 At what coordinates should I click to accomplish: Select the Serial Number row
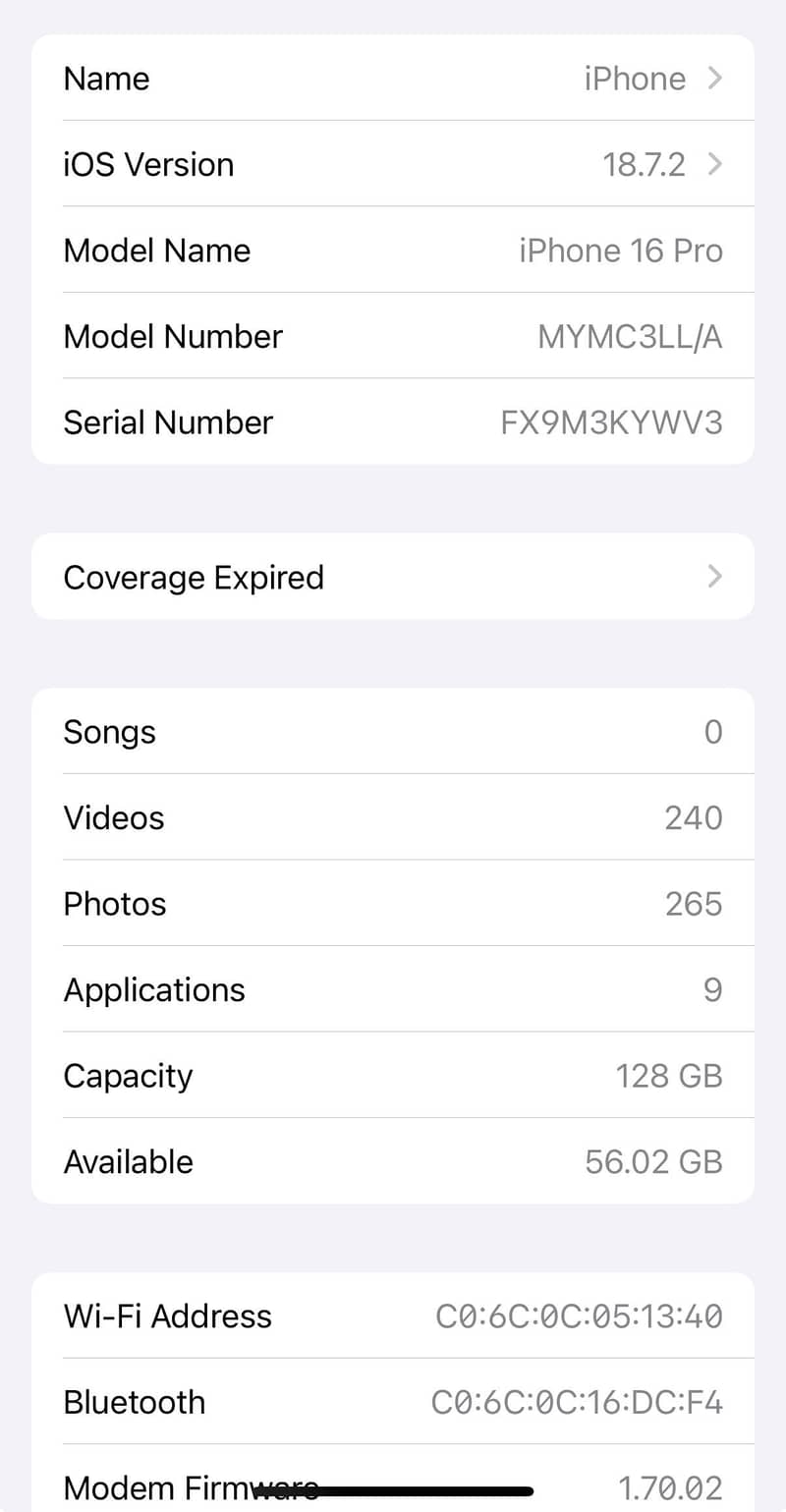pos(393,421)
